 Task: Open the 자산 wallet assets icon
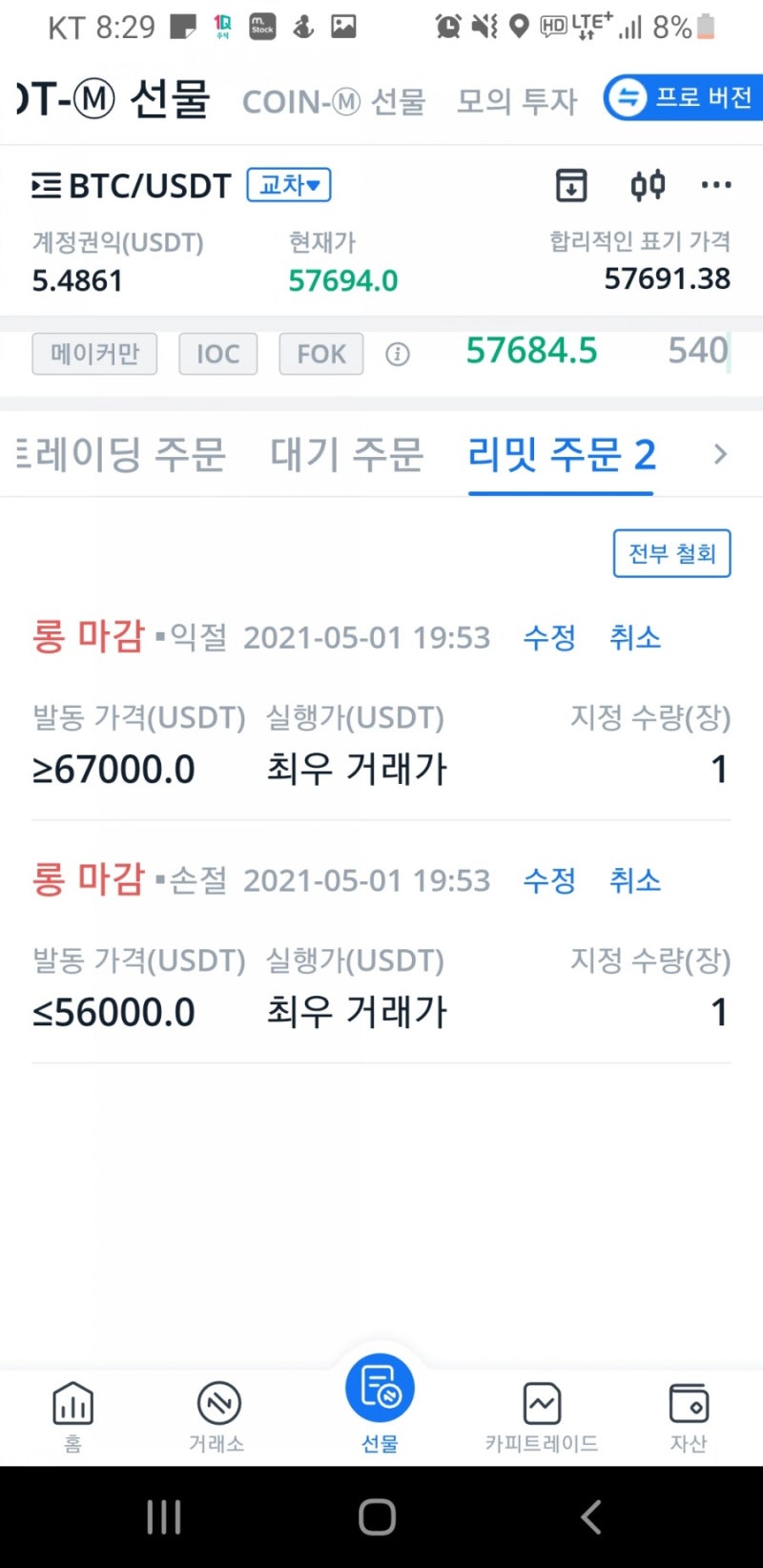pos(689,1412)
